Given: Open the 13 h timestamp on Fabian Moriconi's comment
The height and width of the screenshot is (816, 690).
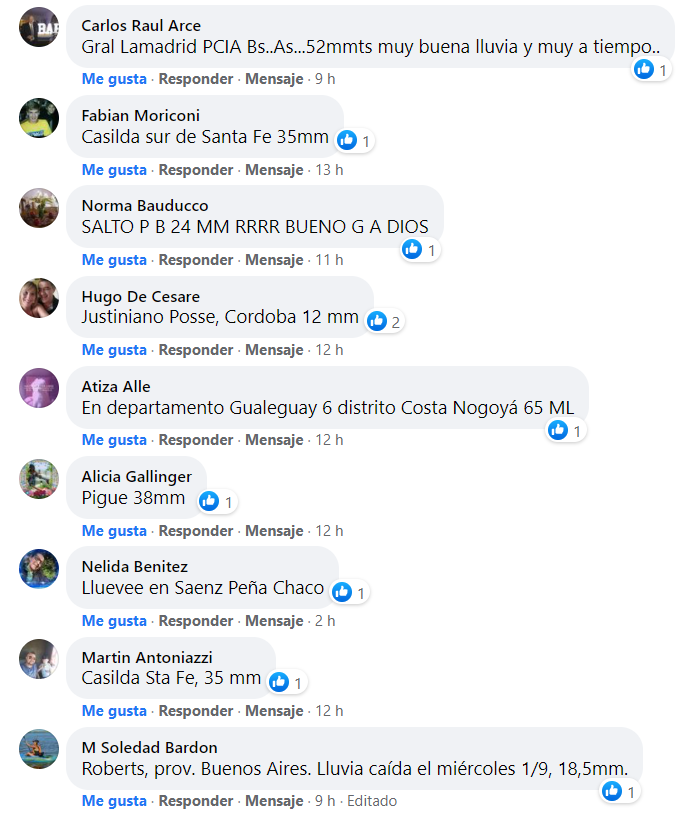Looking at the screenshot, I should pos(329,169).
